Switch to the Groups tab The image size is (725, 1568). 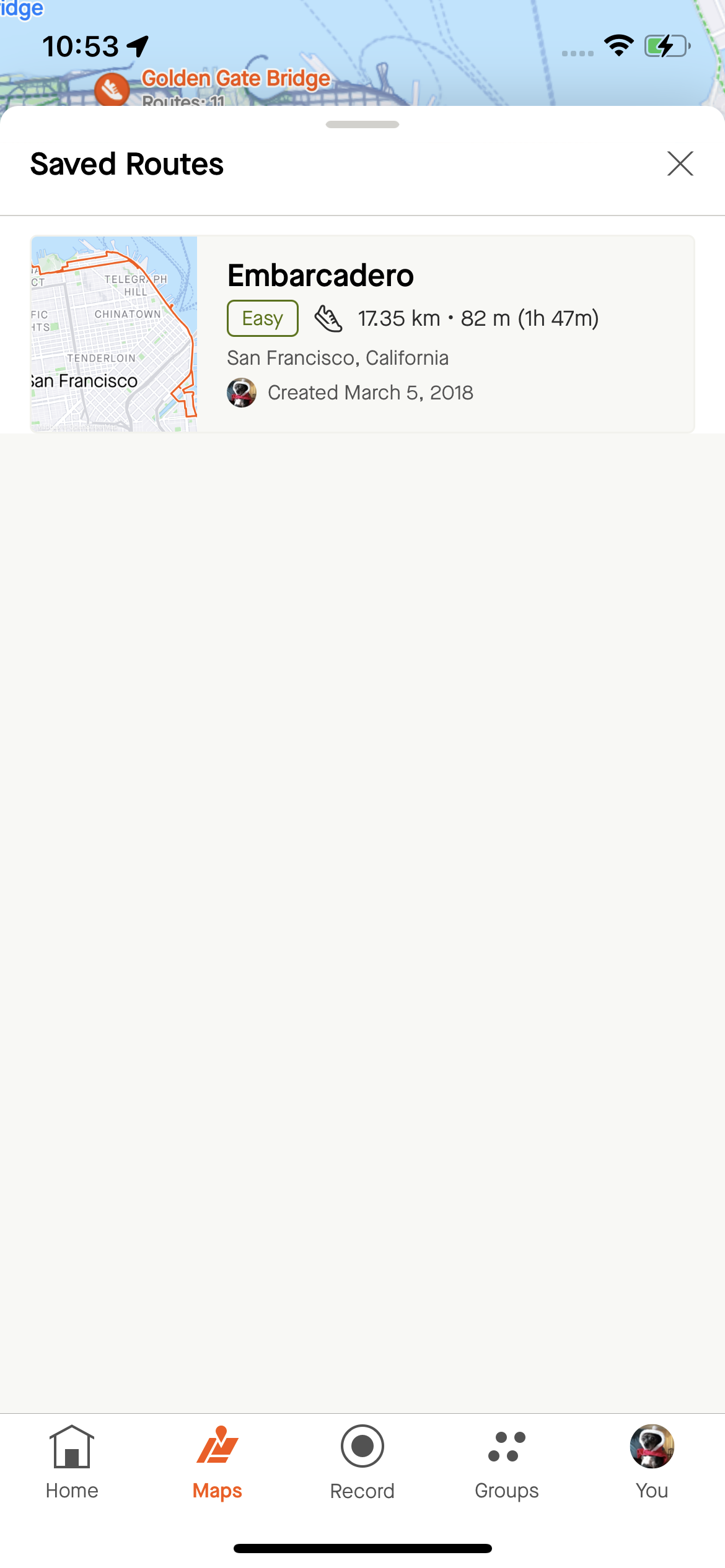point(507,1462)
